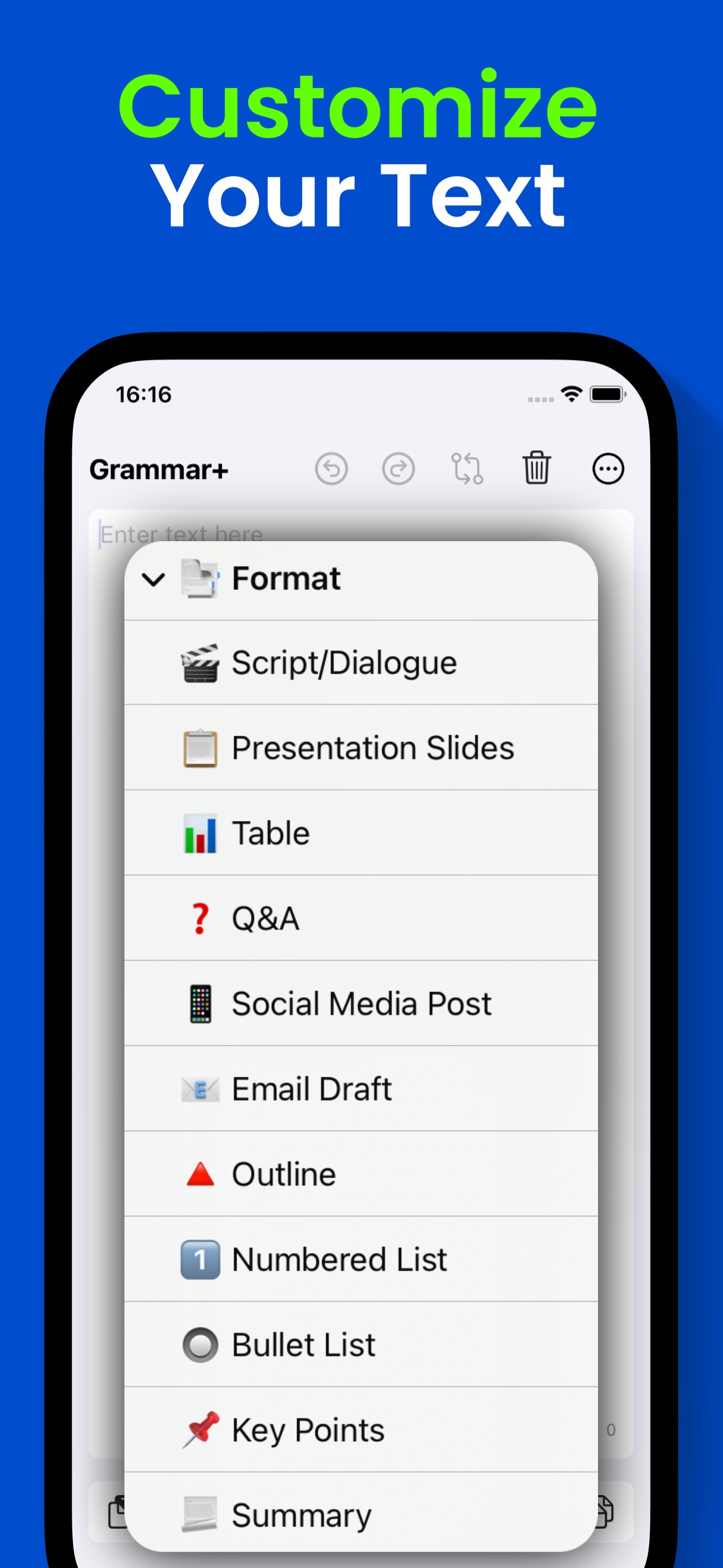Screen dimensions: 723x1568
Task: Click the undo arrow icon
Action: coord(332,469)
